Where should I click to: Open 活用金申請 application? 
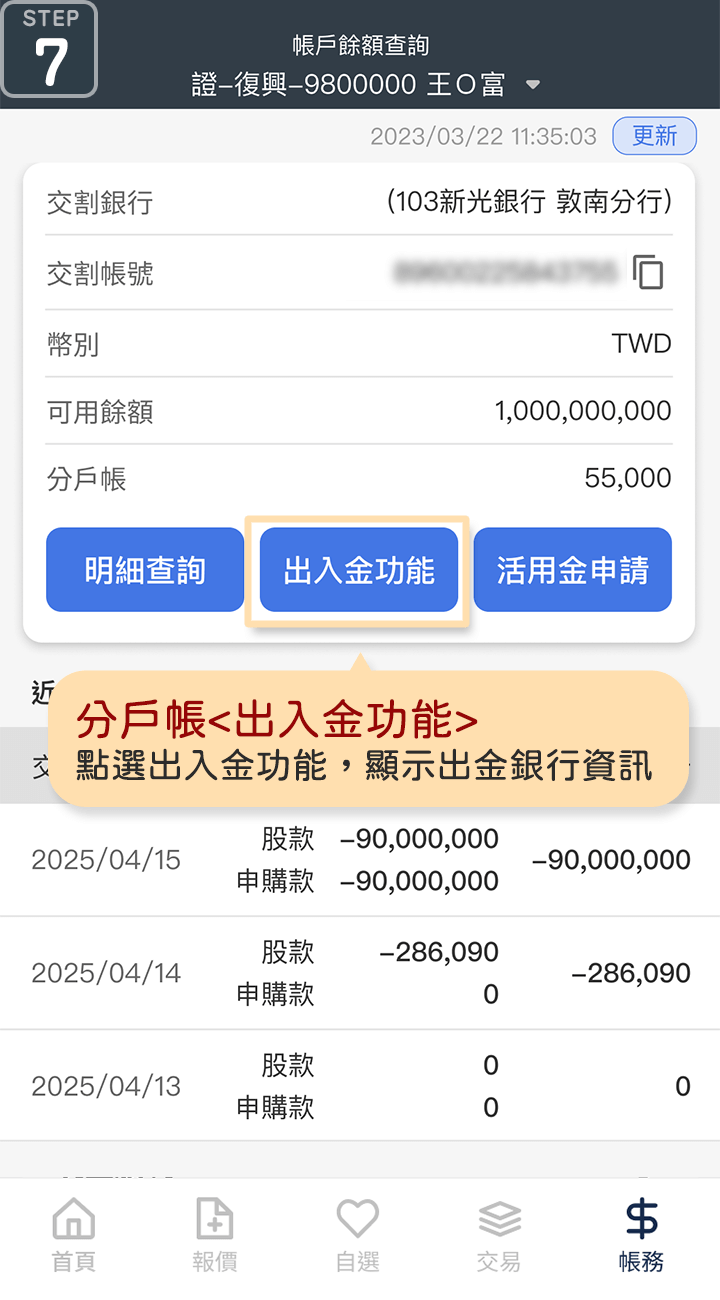pos(572,570)
